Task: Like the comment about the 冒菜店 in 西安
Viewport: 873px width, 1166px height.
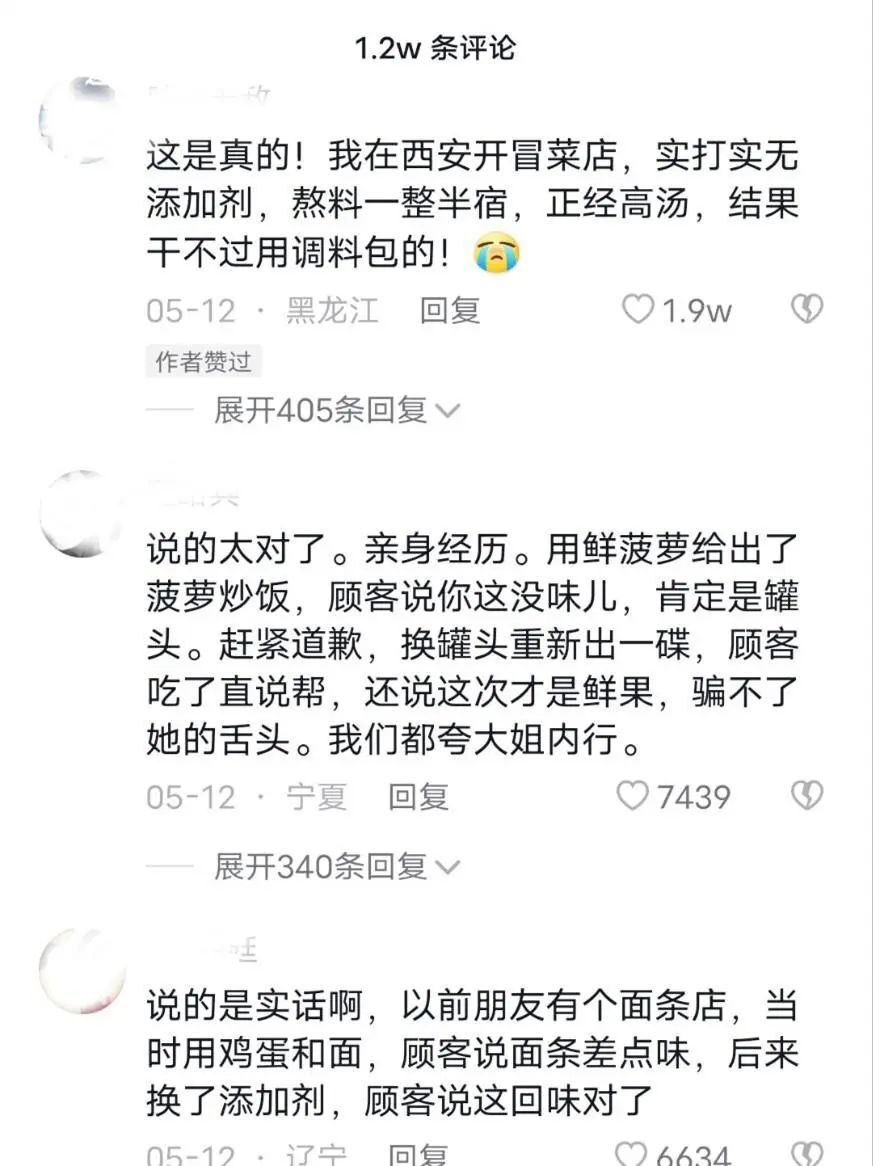Action: [x=639, y=310]
